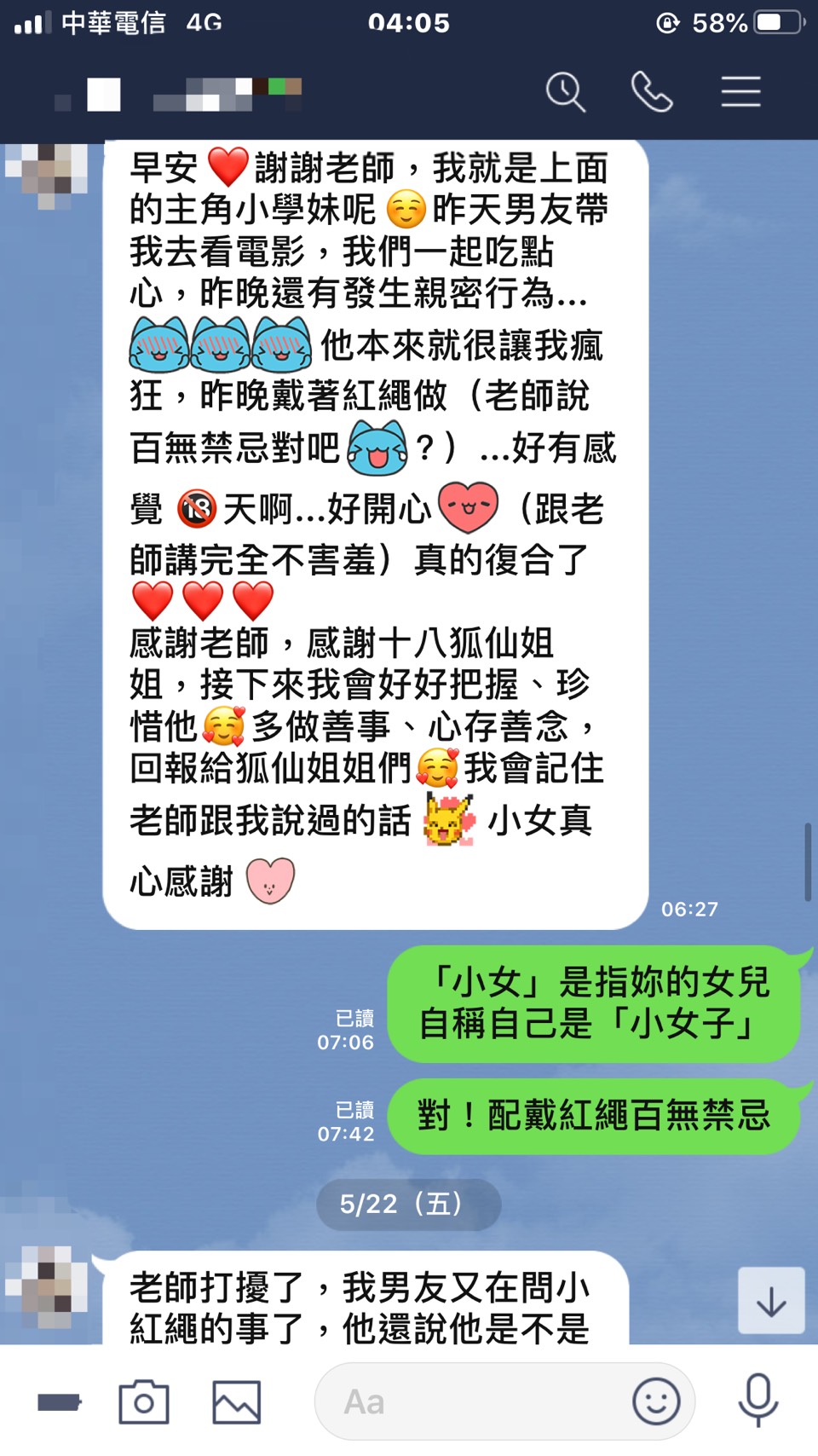Viewport: 818px width, 1456px height.
Task: Jump to the latest message arrow
Action: [x=771, y=1301]
